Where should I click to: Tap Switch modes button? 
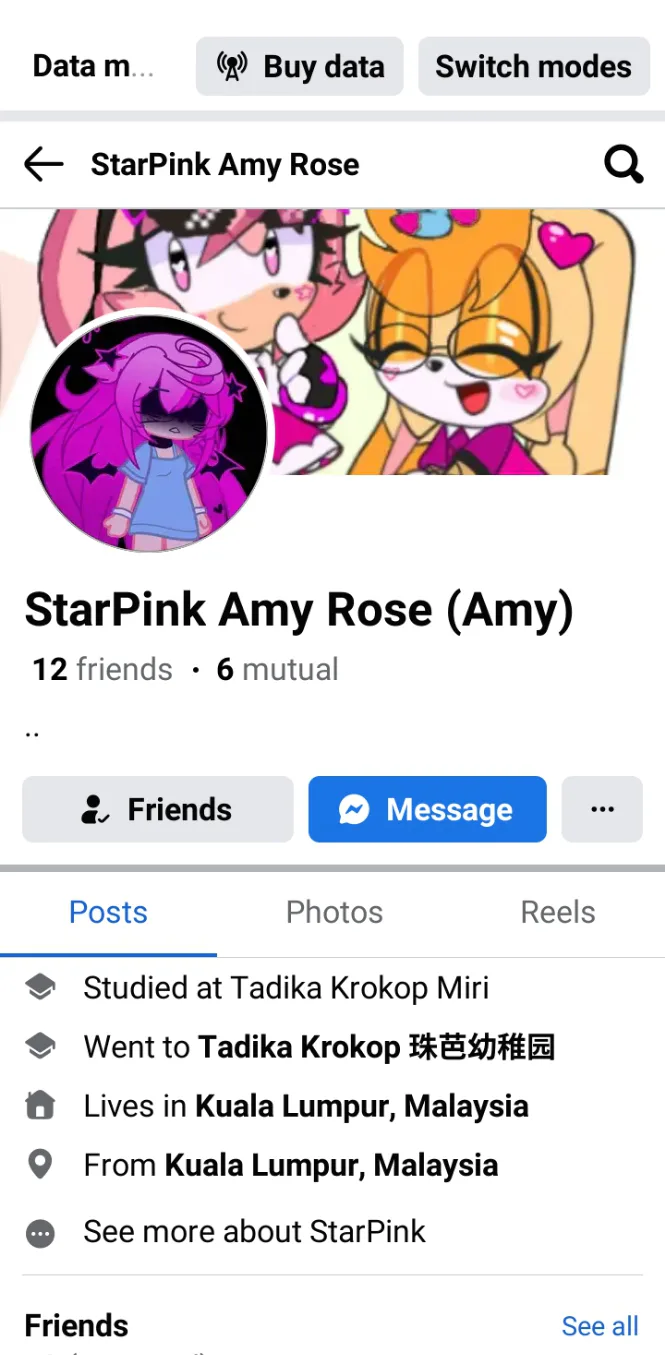(x=533, y=67)
